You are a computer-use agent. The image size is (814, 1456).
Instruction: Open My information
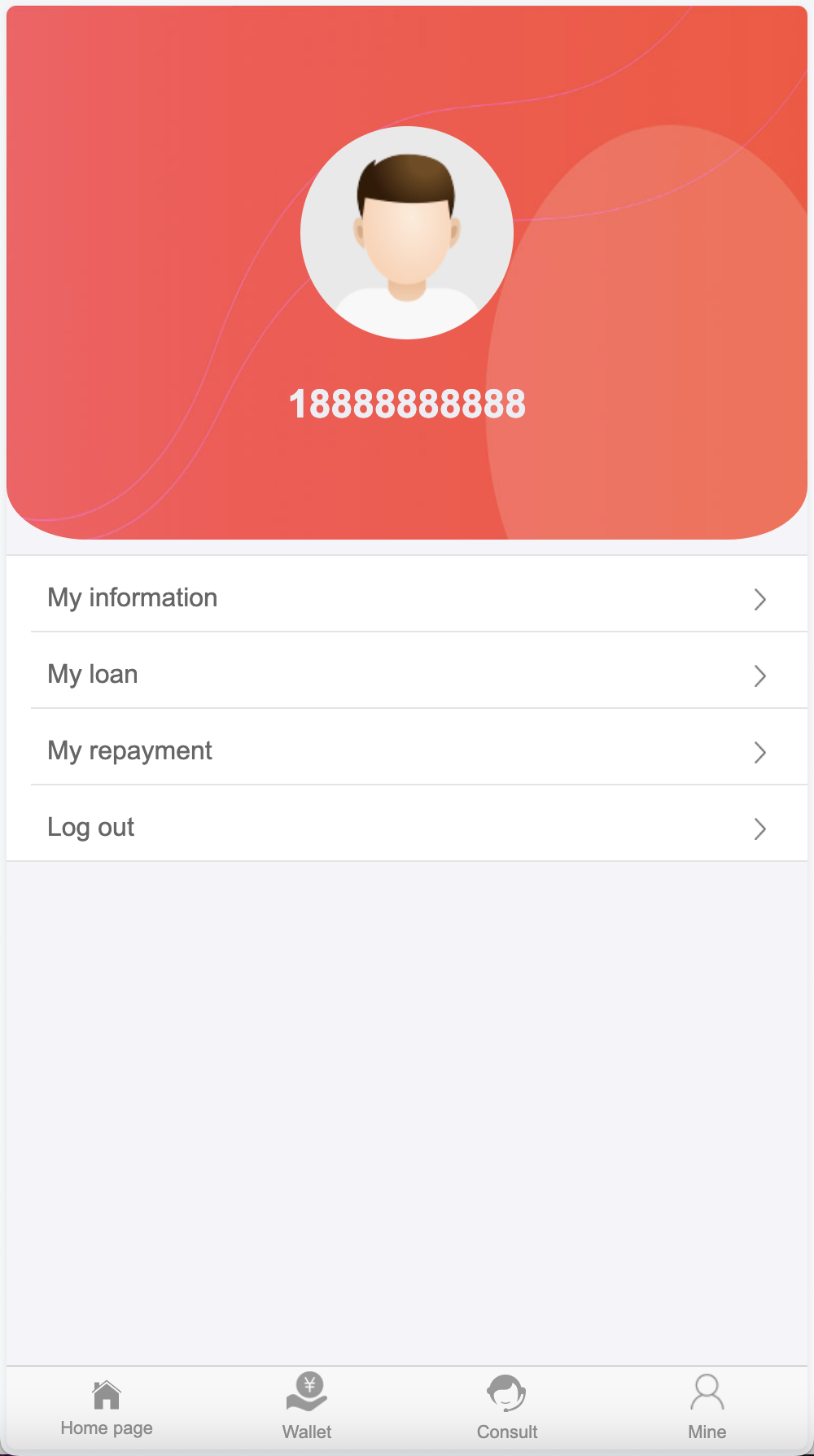click(x=133, y=597)
